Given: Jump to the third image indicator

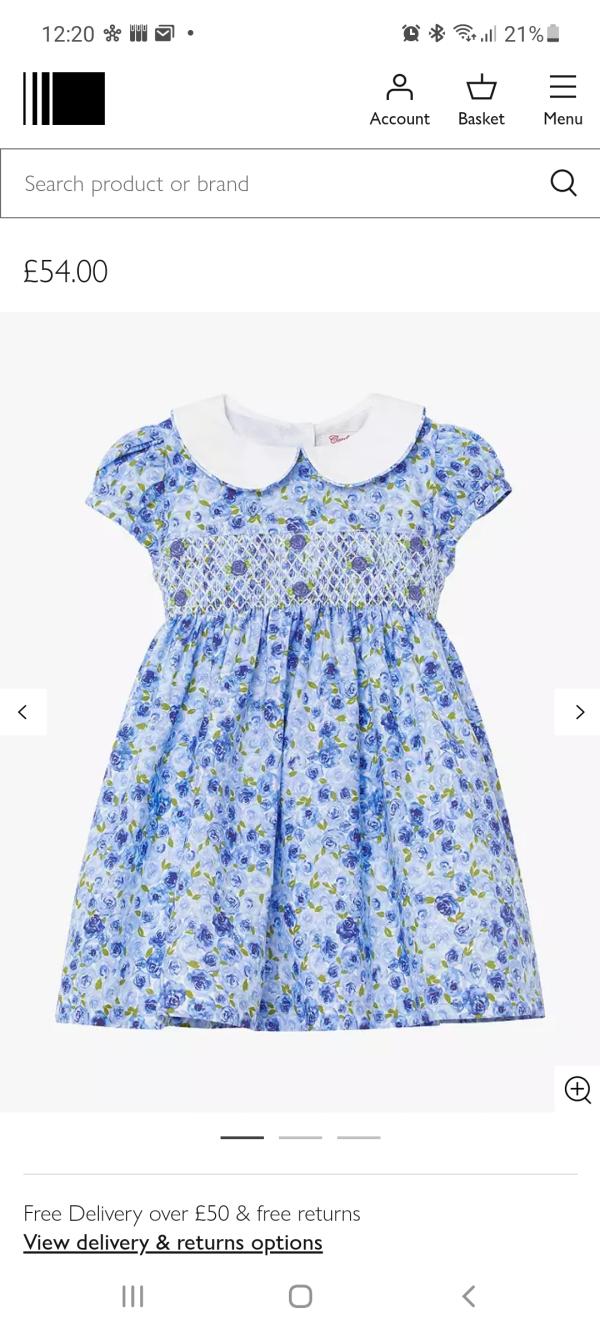Looking at the screenshot, I should click(x=358, y=1137).
